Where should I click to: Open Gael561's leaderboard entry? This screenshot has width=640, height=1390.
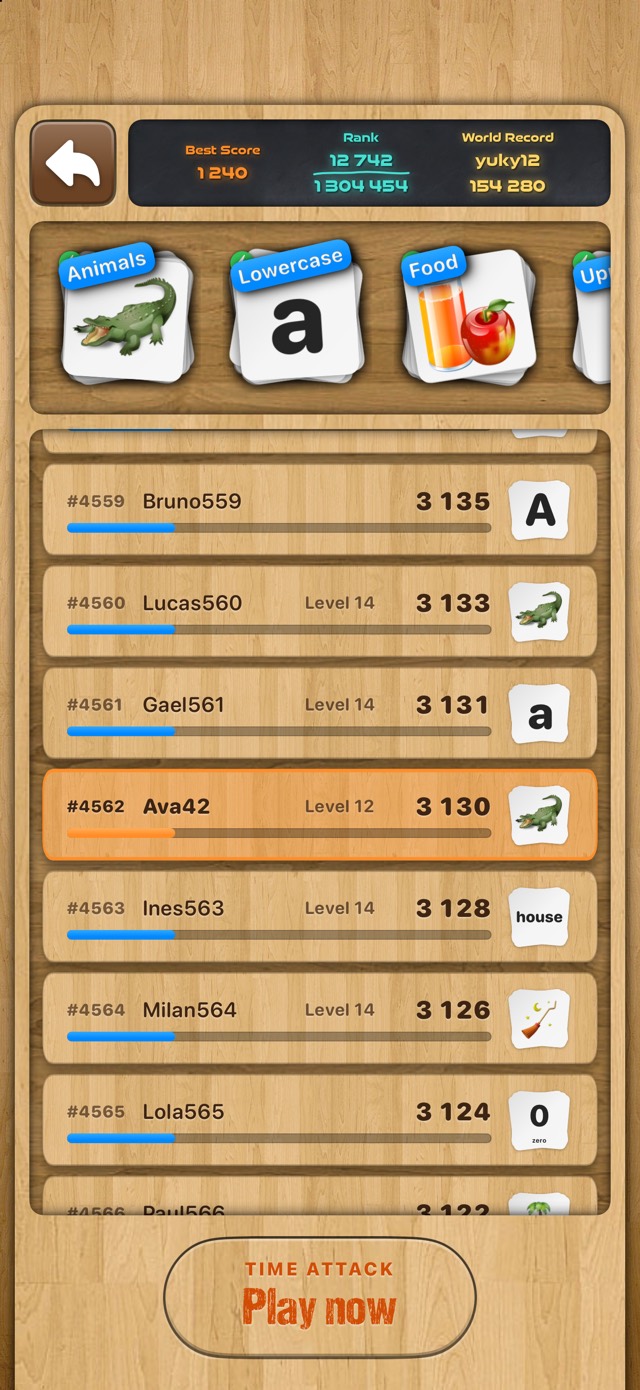pos(320,714)
